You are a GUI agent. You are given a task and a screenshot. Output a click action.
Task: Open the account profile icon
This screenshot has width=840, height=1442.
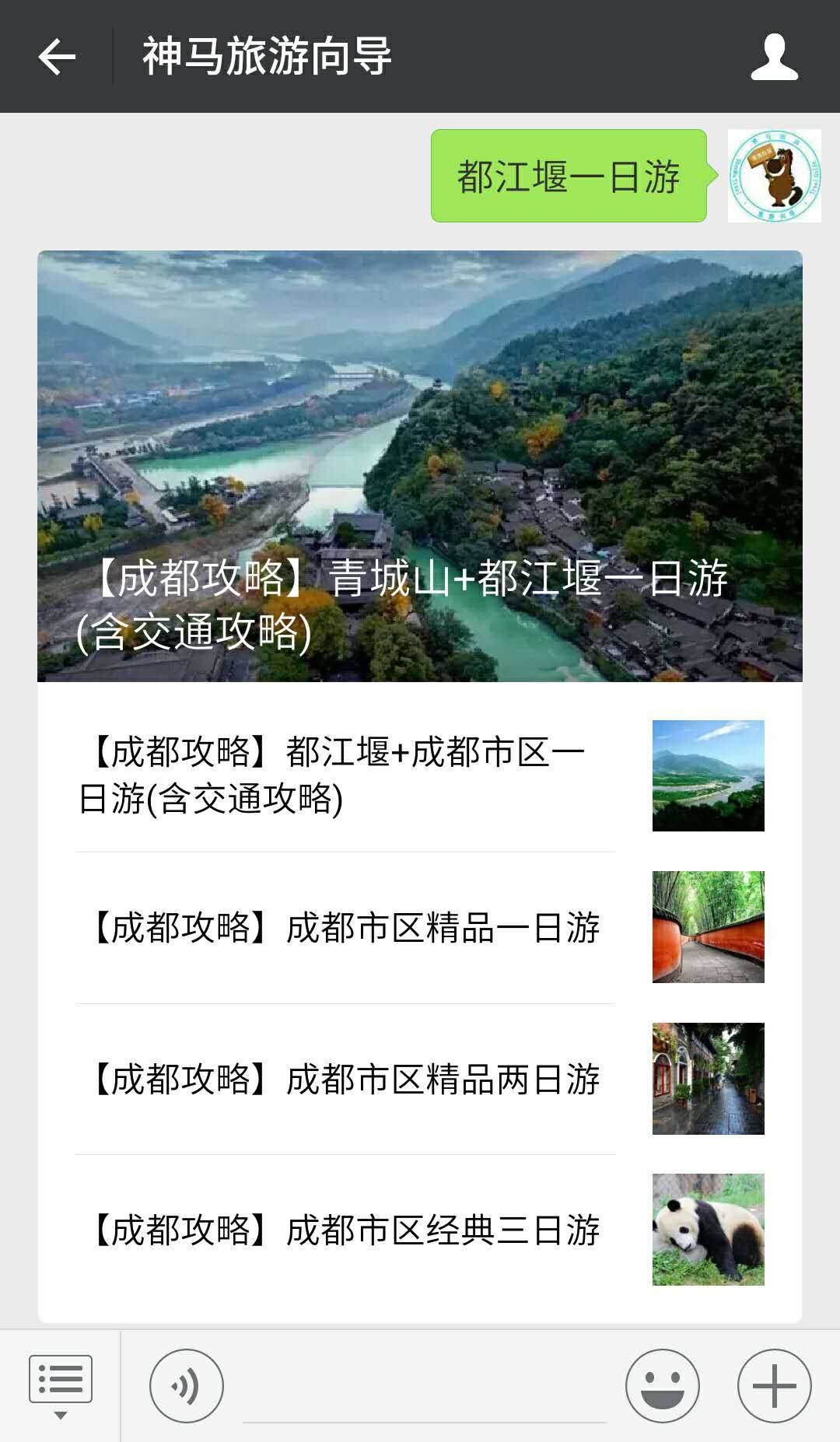click(774, 57)
